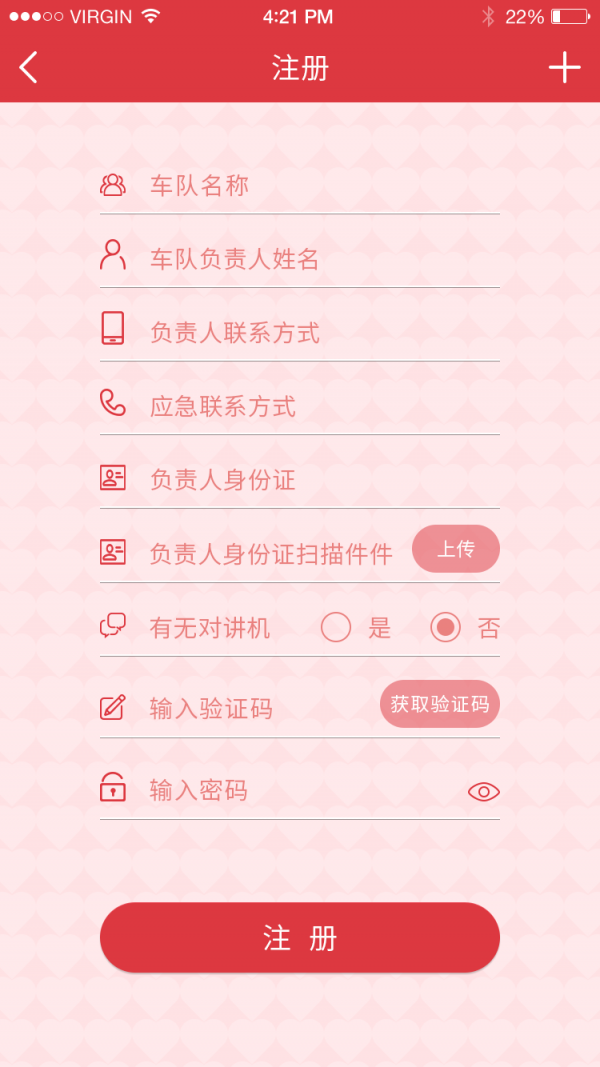Select the 应急联系方式 field
The image size is (600, 1067).
(x=320, y=407)
